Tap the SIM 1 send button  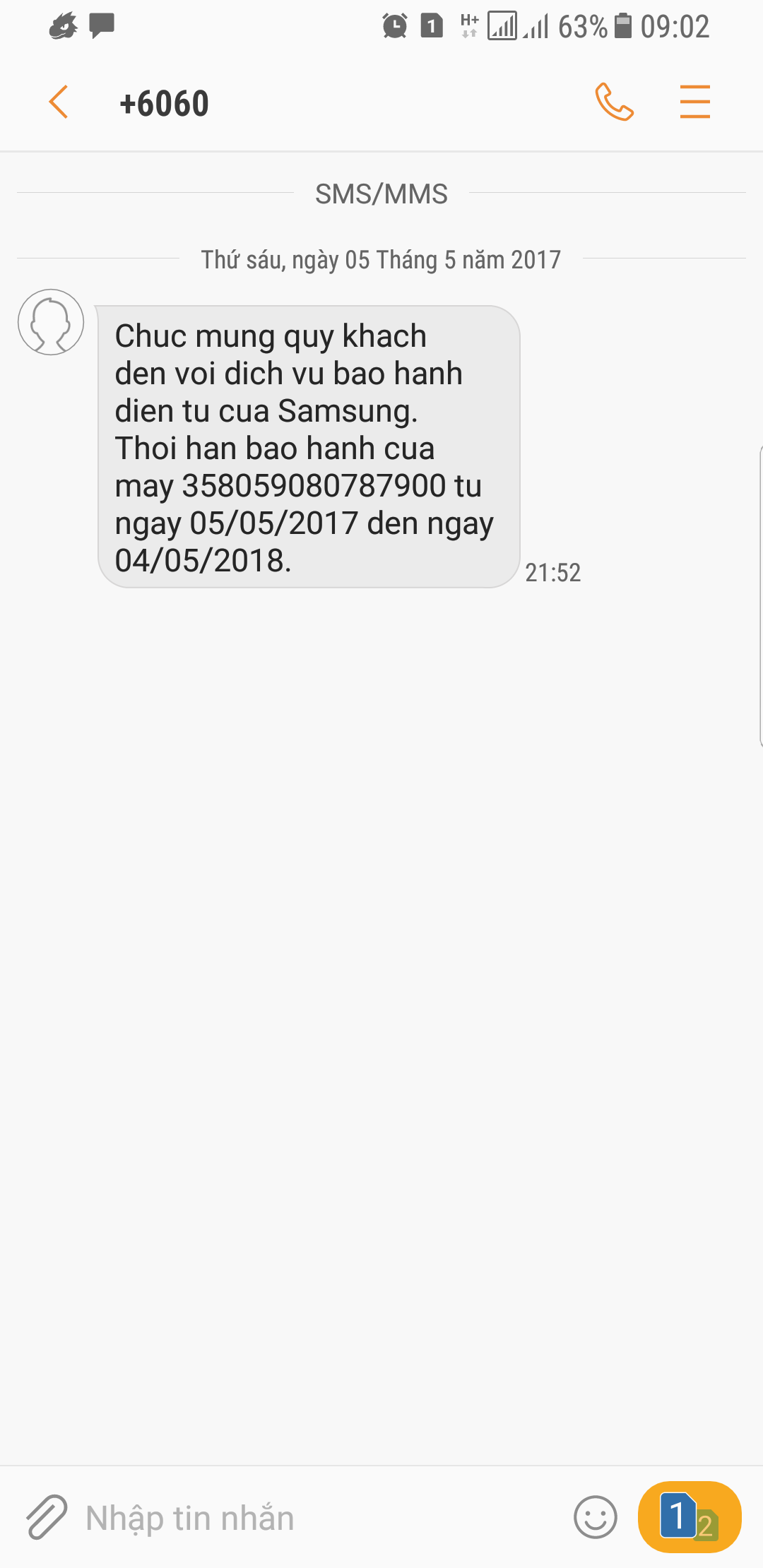[689, 1516]
